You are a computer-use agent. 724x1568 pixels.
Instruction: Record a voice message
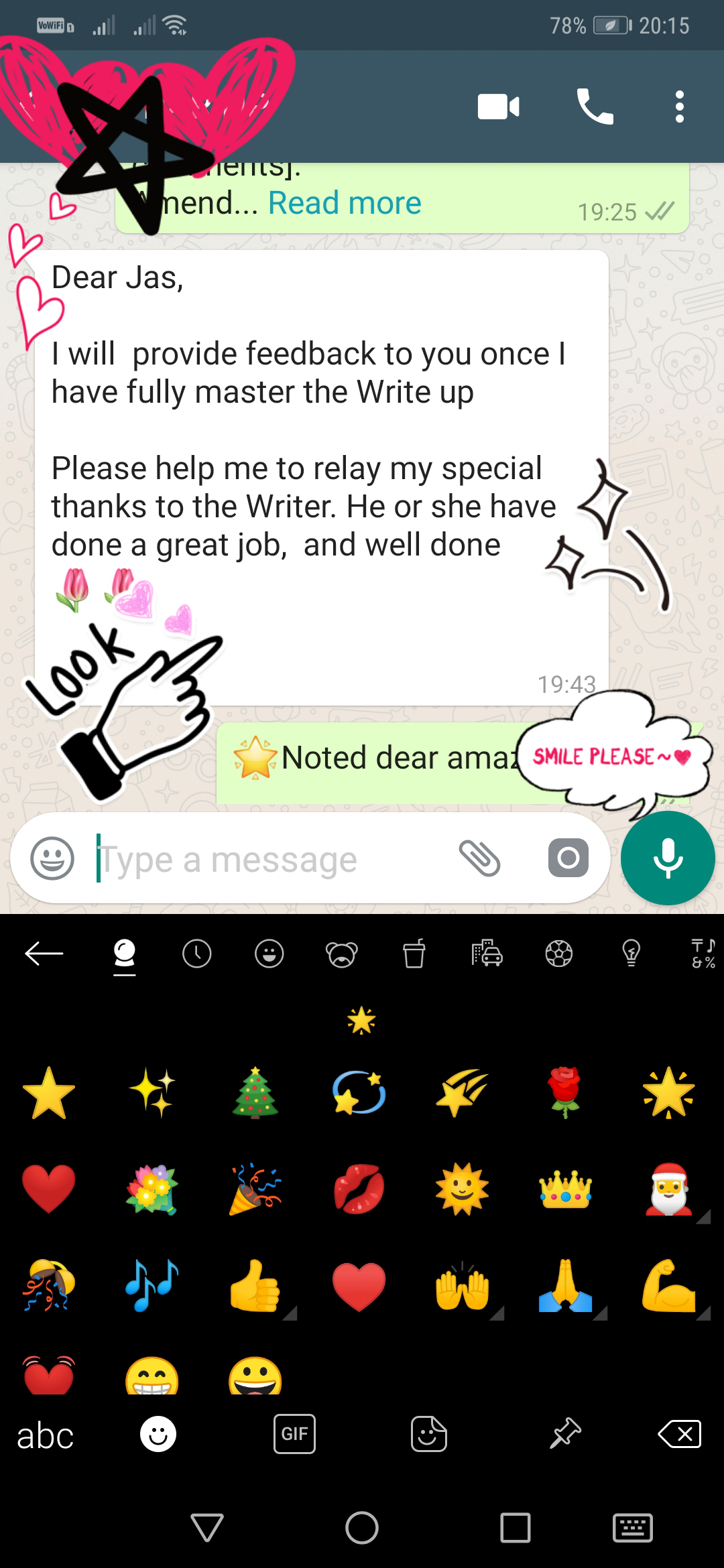pyautogui.click(x=668, y=858)
